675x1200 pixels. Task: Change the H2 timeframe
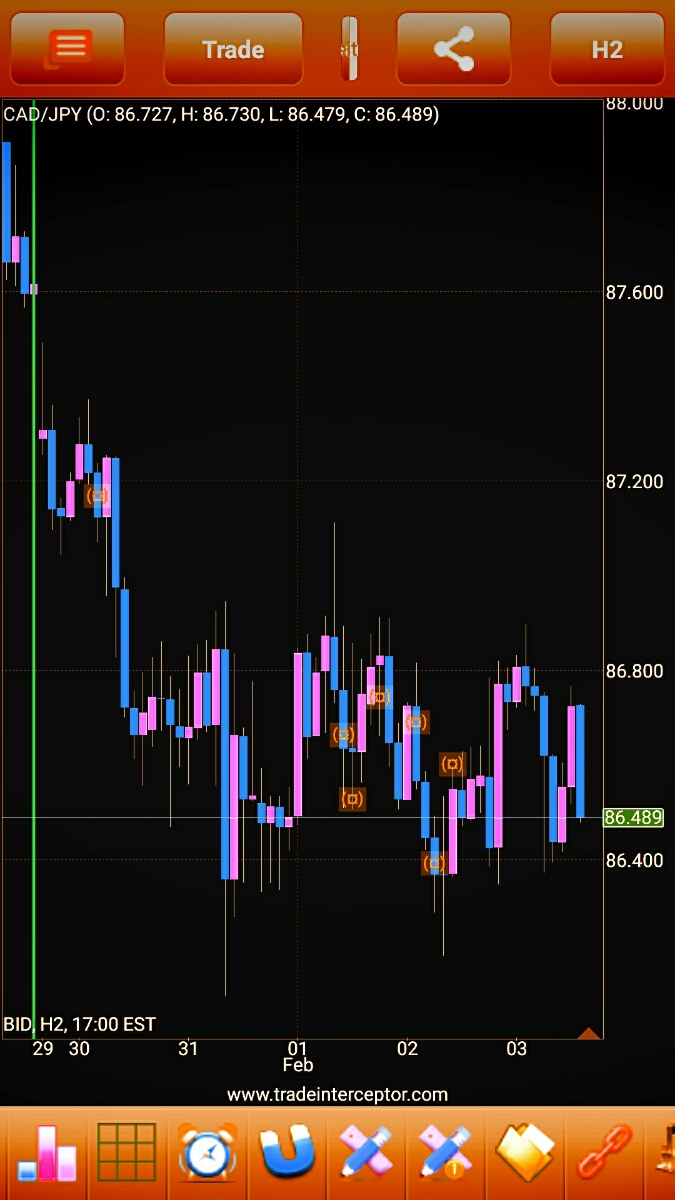tap(606, 49)
